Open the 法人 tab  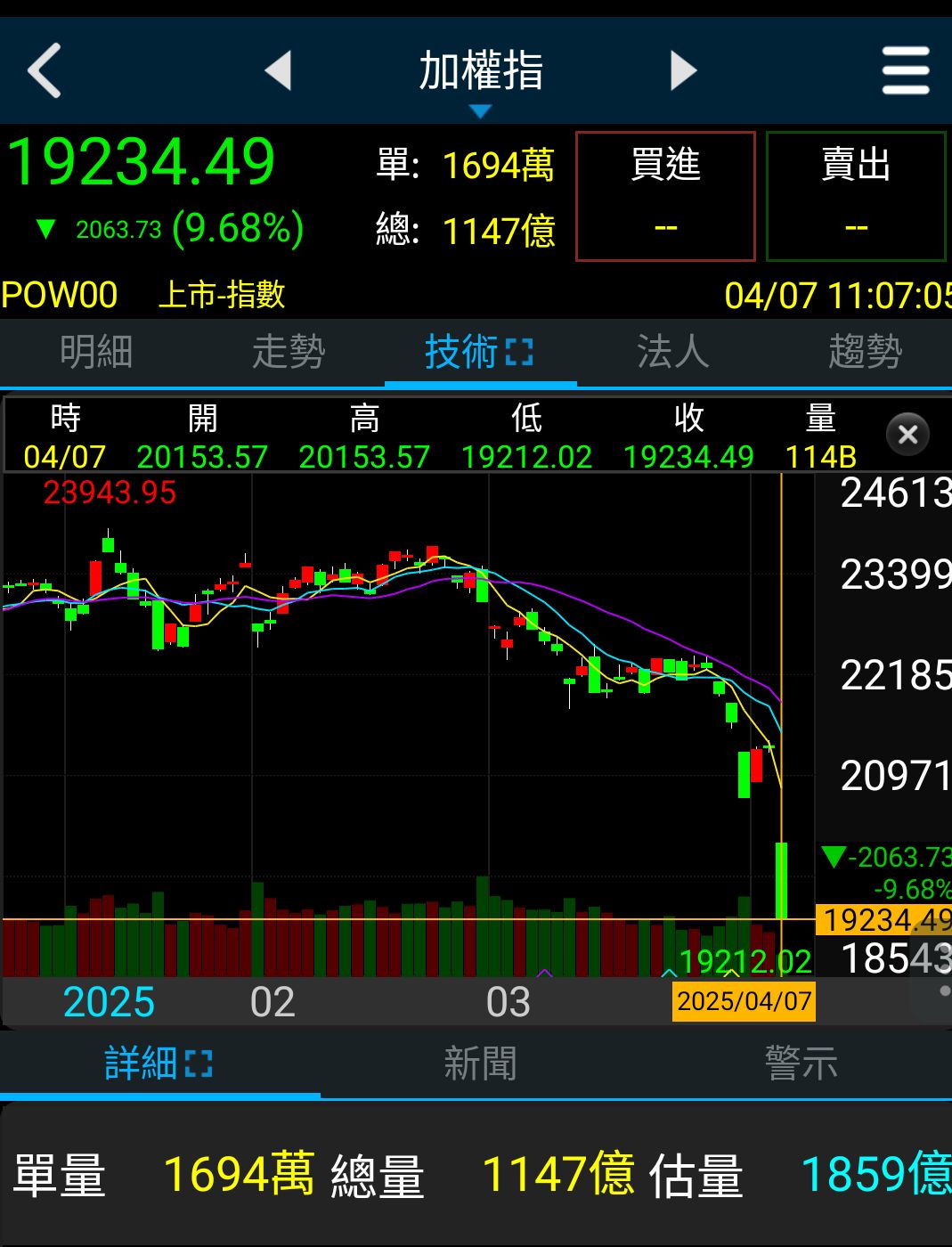673,352
